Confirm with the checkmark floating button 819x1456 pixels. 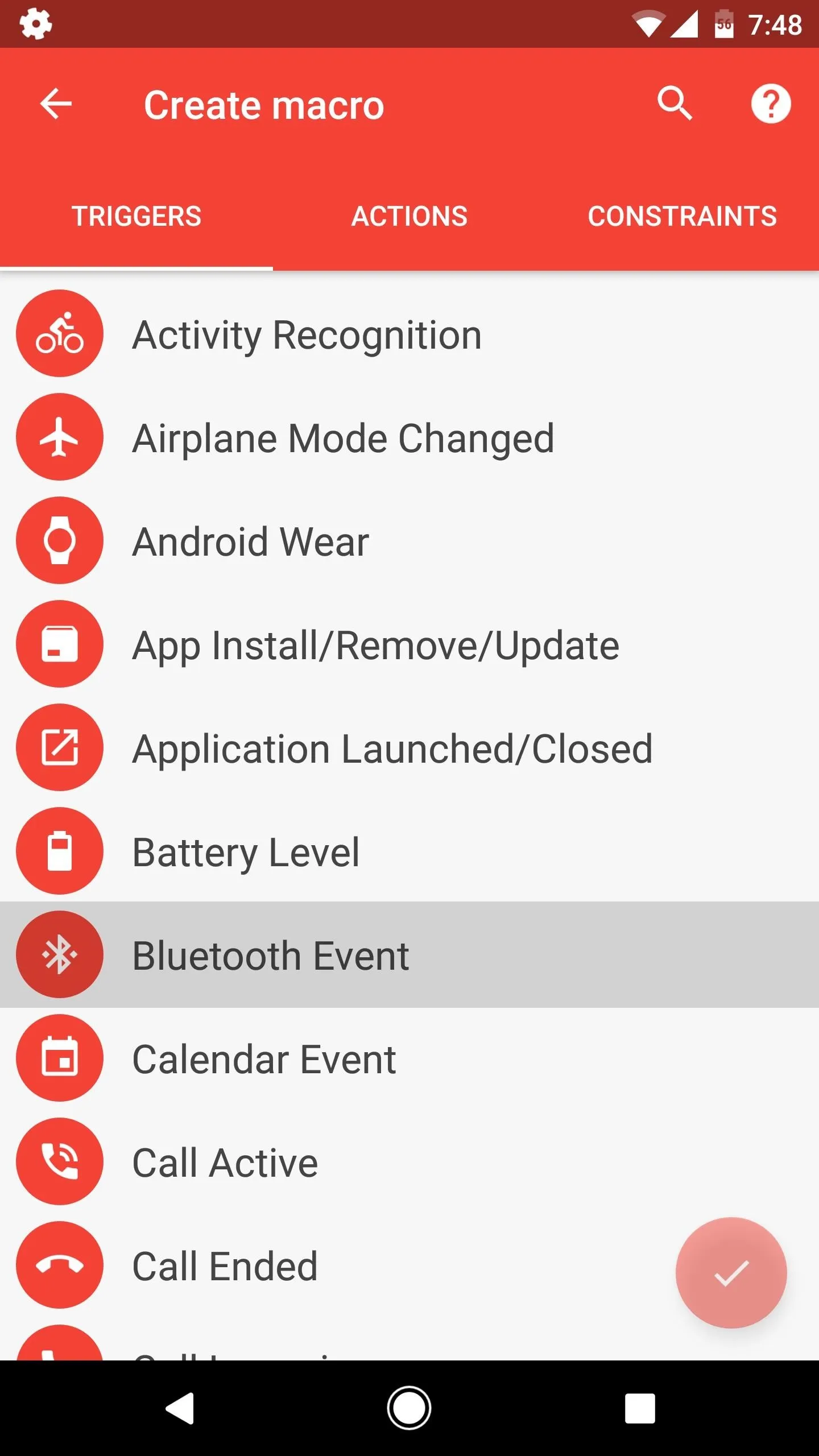731,1273
